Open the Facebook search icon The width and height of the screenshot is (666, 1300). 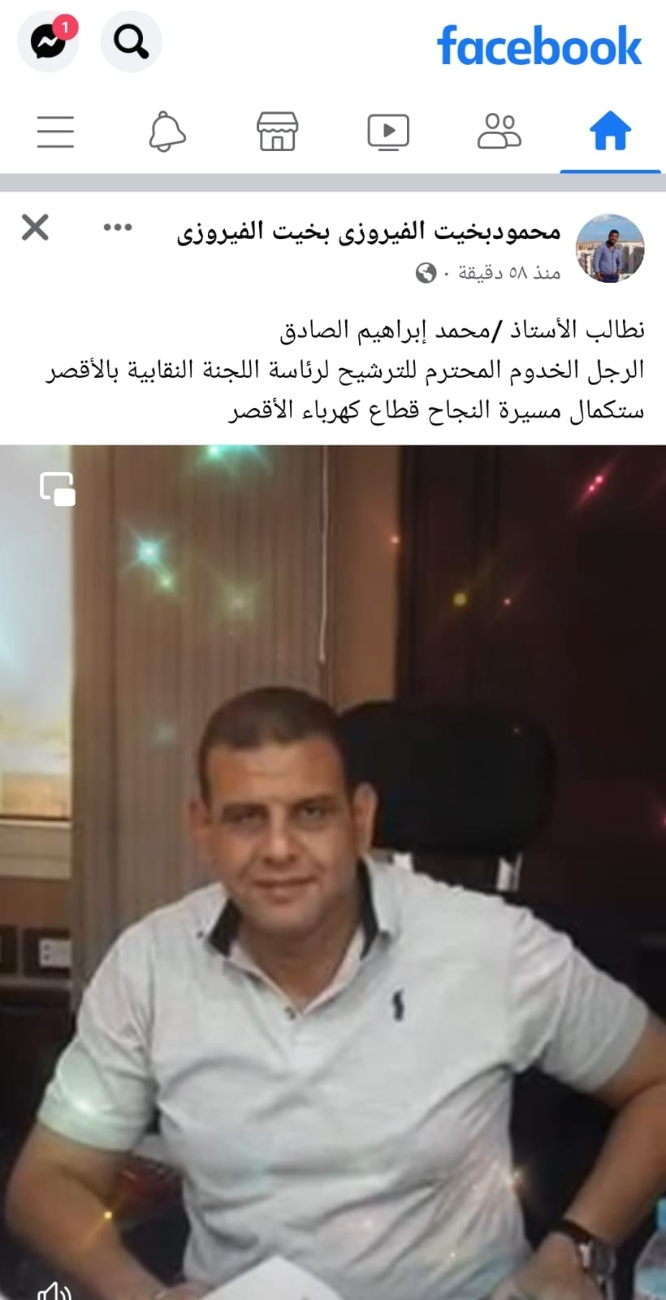point(131,41)
